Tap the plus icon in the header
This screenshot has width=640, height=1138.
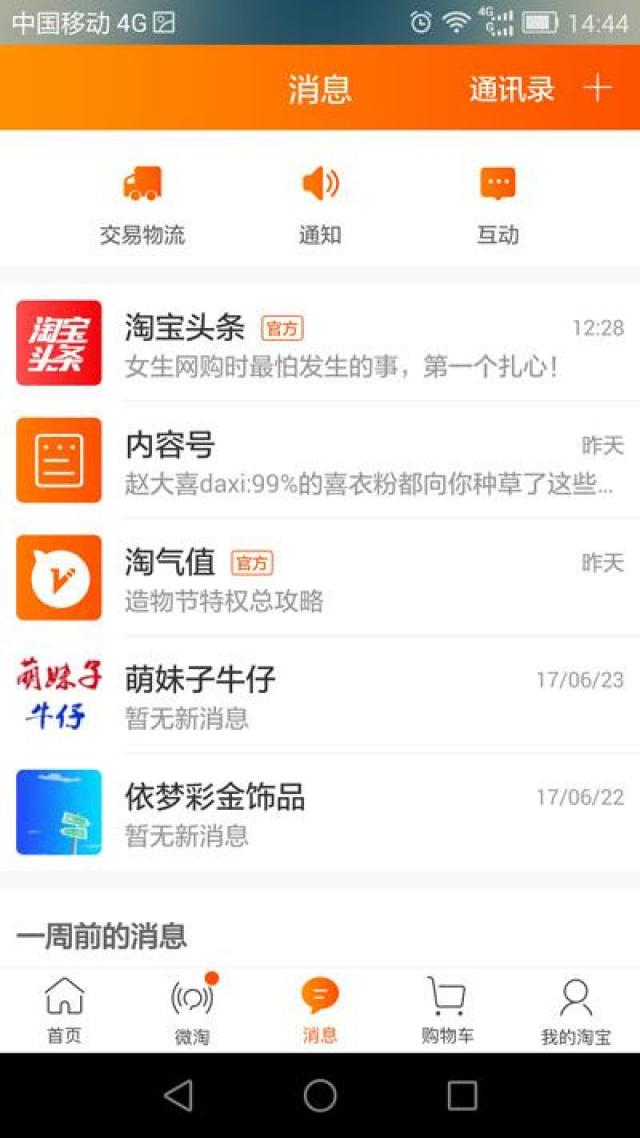(598, 89)
